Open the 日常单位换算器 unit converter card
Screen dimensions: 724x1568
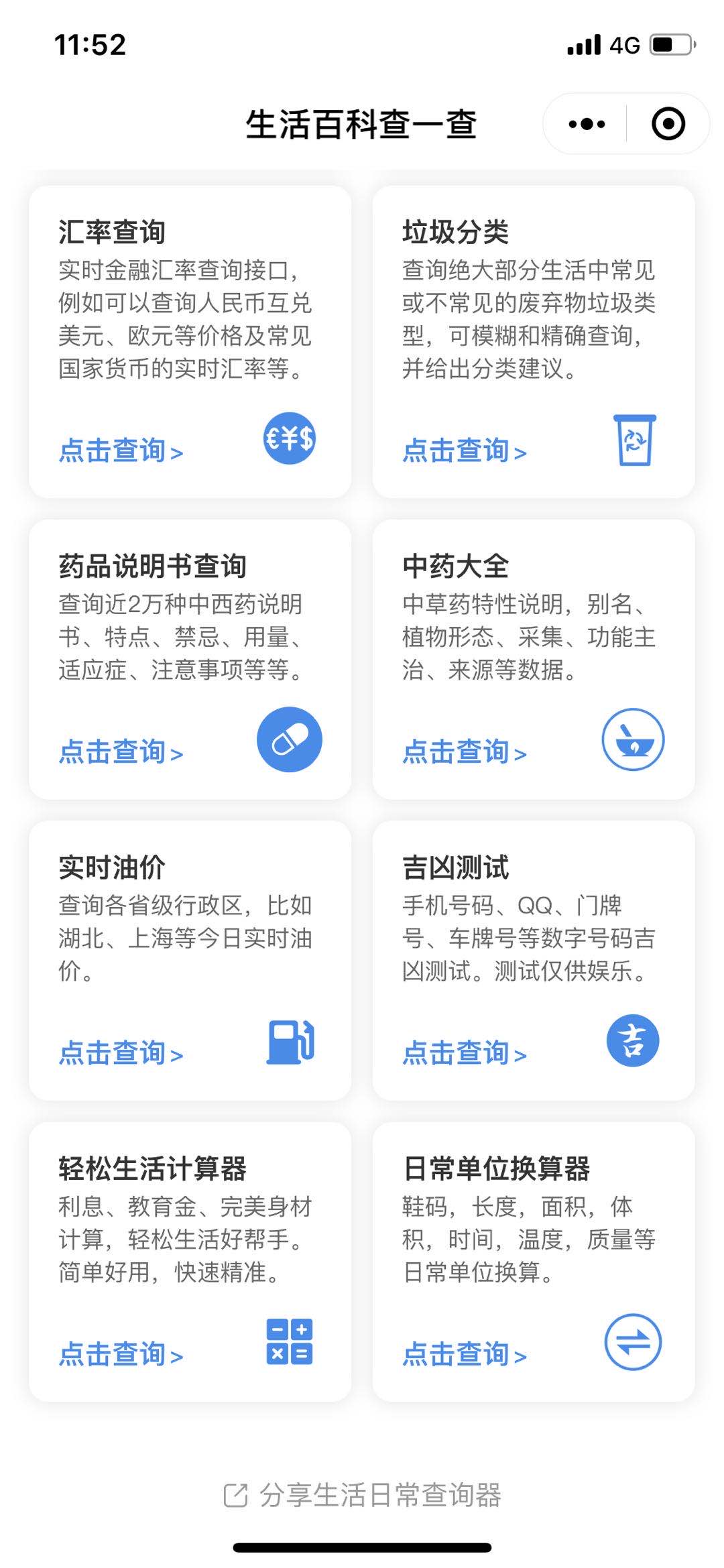(534, 1262)
